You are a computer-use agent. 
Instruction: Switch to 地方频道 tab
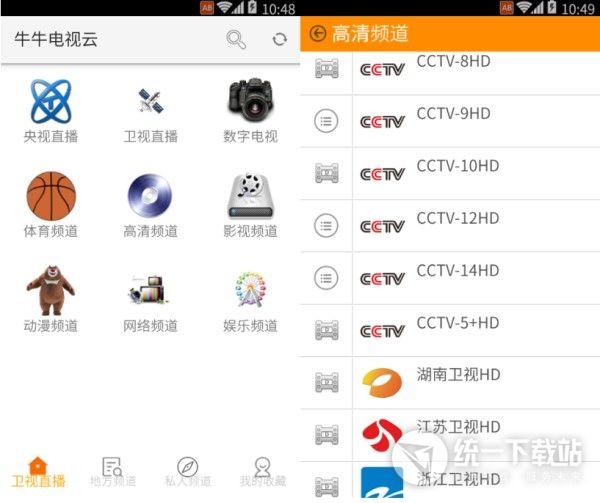coord(112,472)
